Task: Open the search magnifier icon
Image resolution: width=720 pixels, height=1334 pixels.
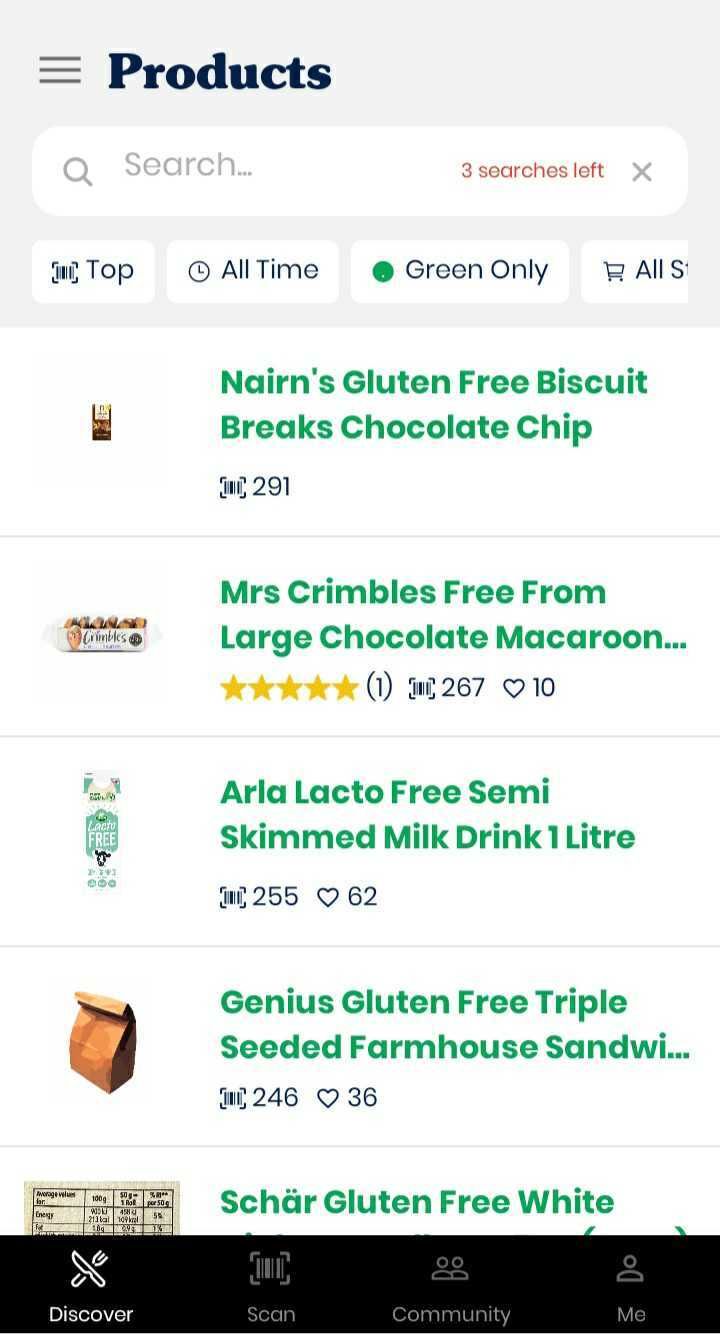Action: tap(77, 171)
